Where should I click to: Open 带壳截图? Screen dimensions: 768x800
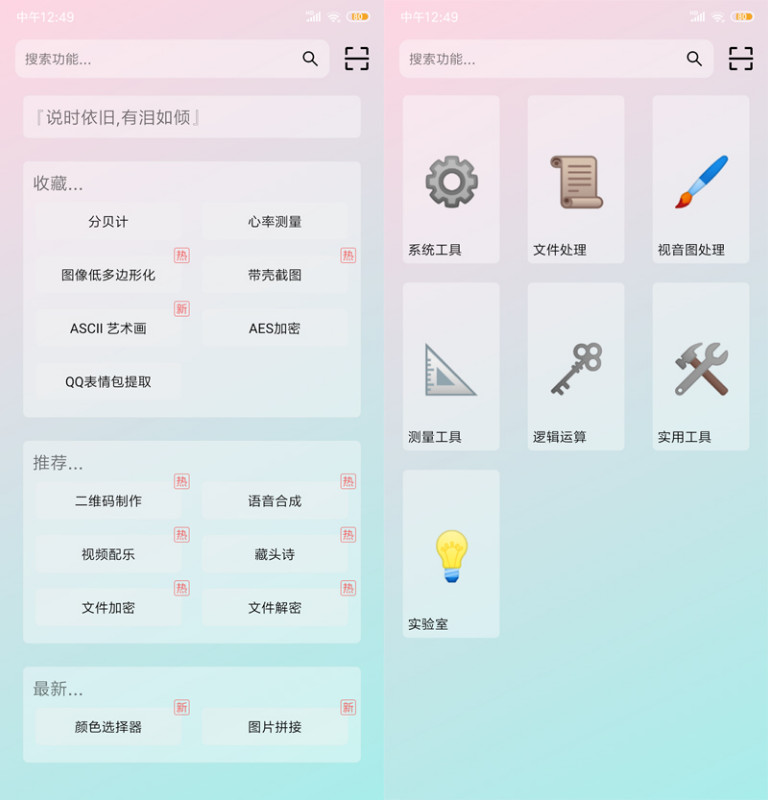275,275
